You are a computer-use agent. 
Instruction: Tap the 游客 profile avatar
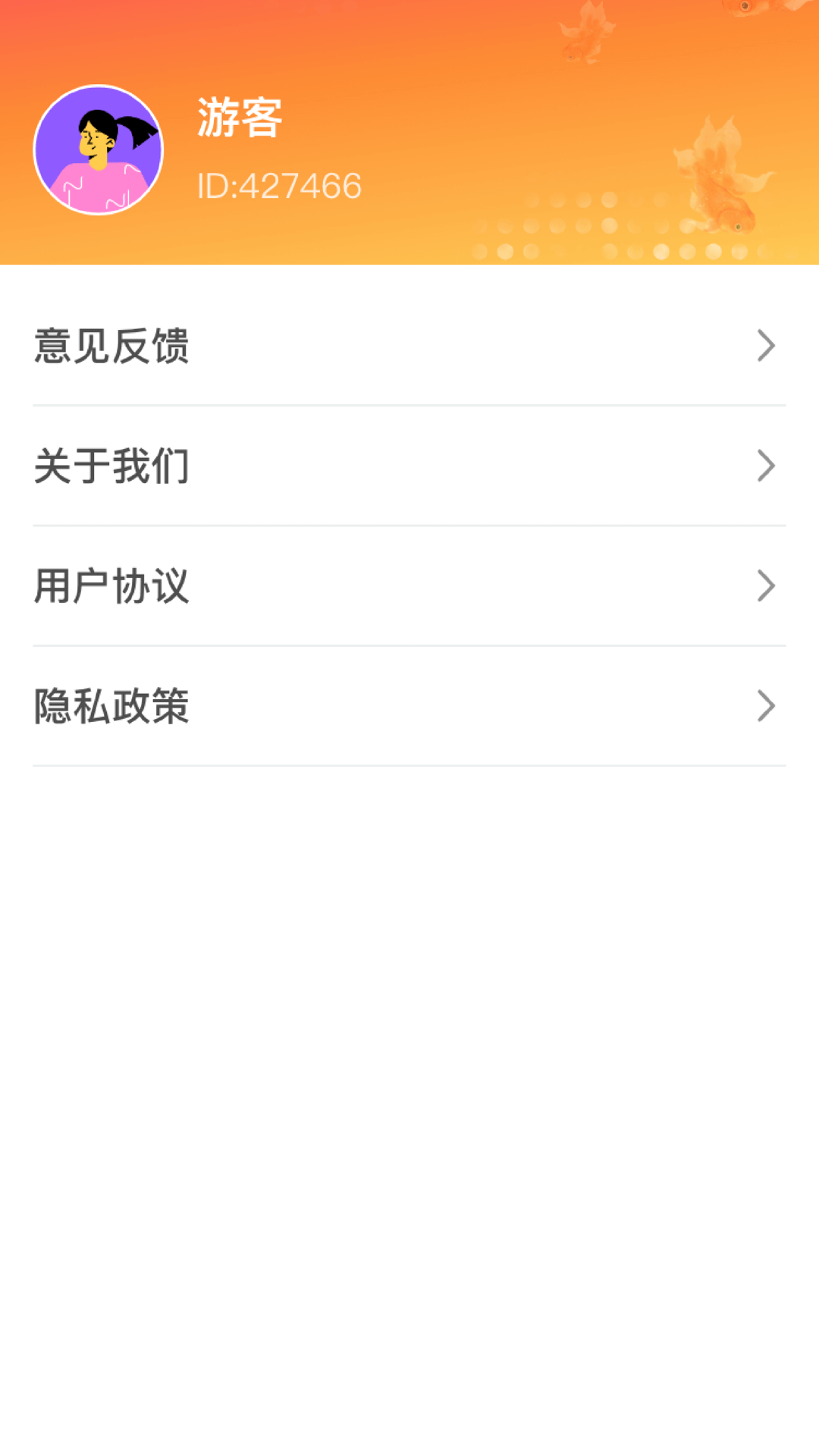pyautogui.click(x=99, y=149)
